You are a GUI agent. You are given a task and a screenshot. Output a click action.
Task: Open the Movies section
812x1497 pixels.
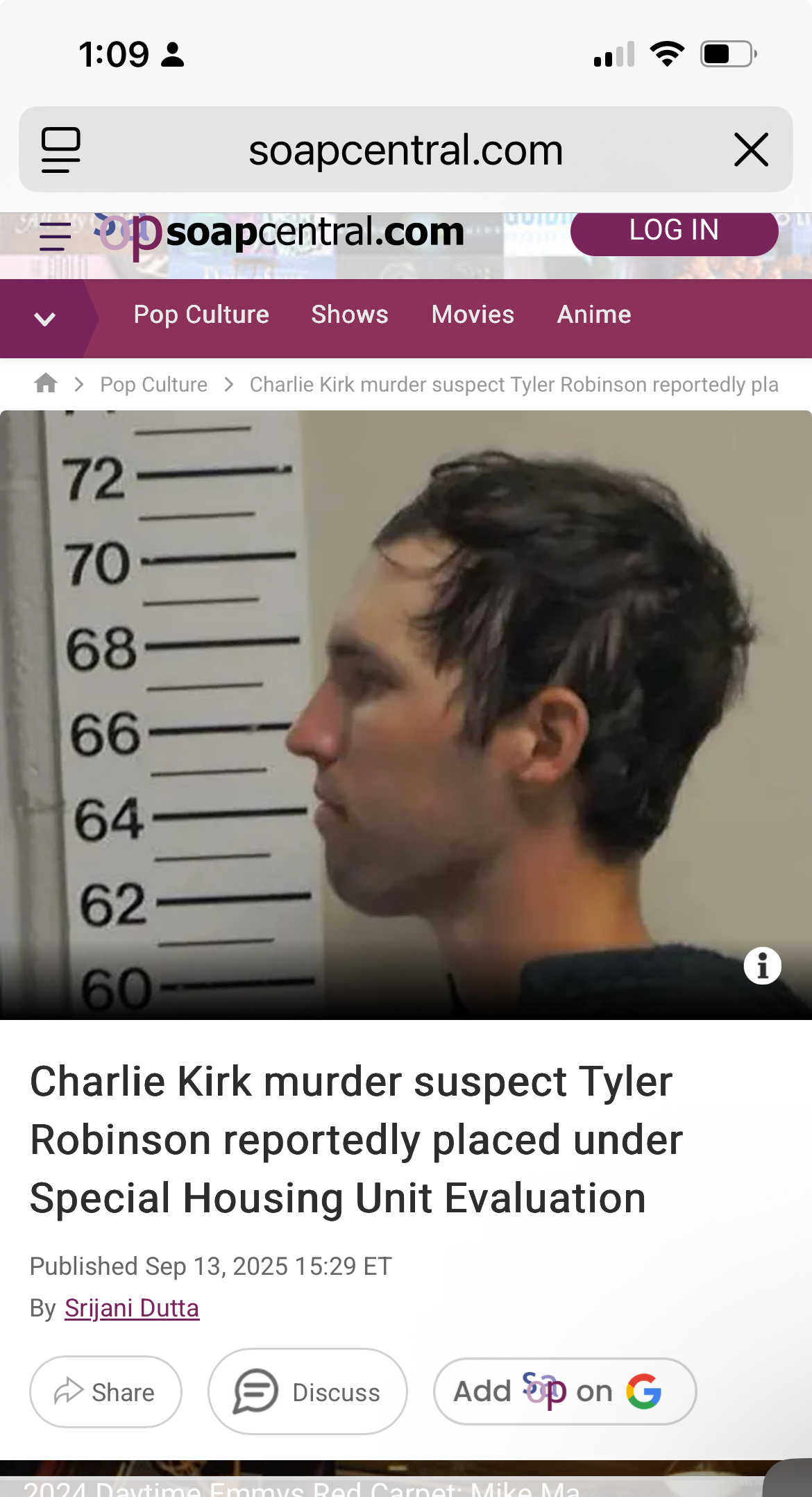point(473,315)
